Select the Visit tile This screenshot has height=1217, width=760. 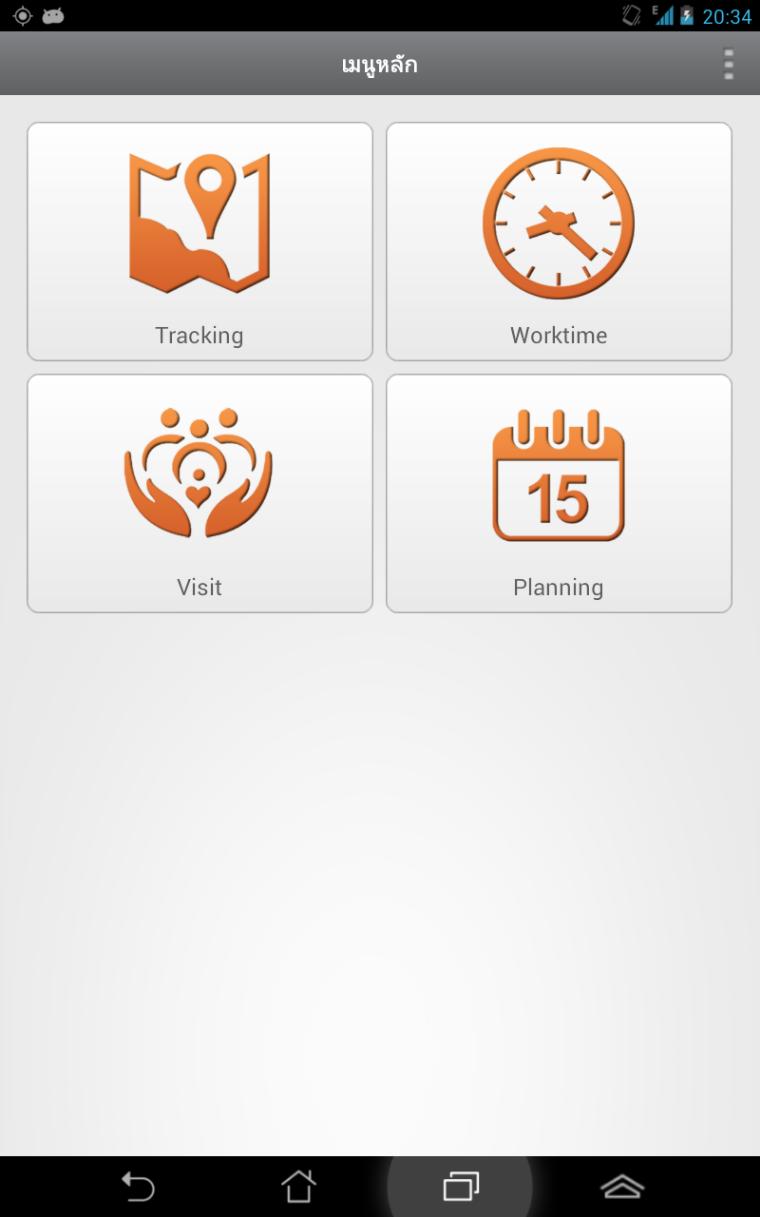tap(200, 493)
